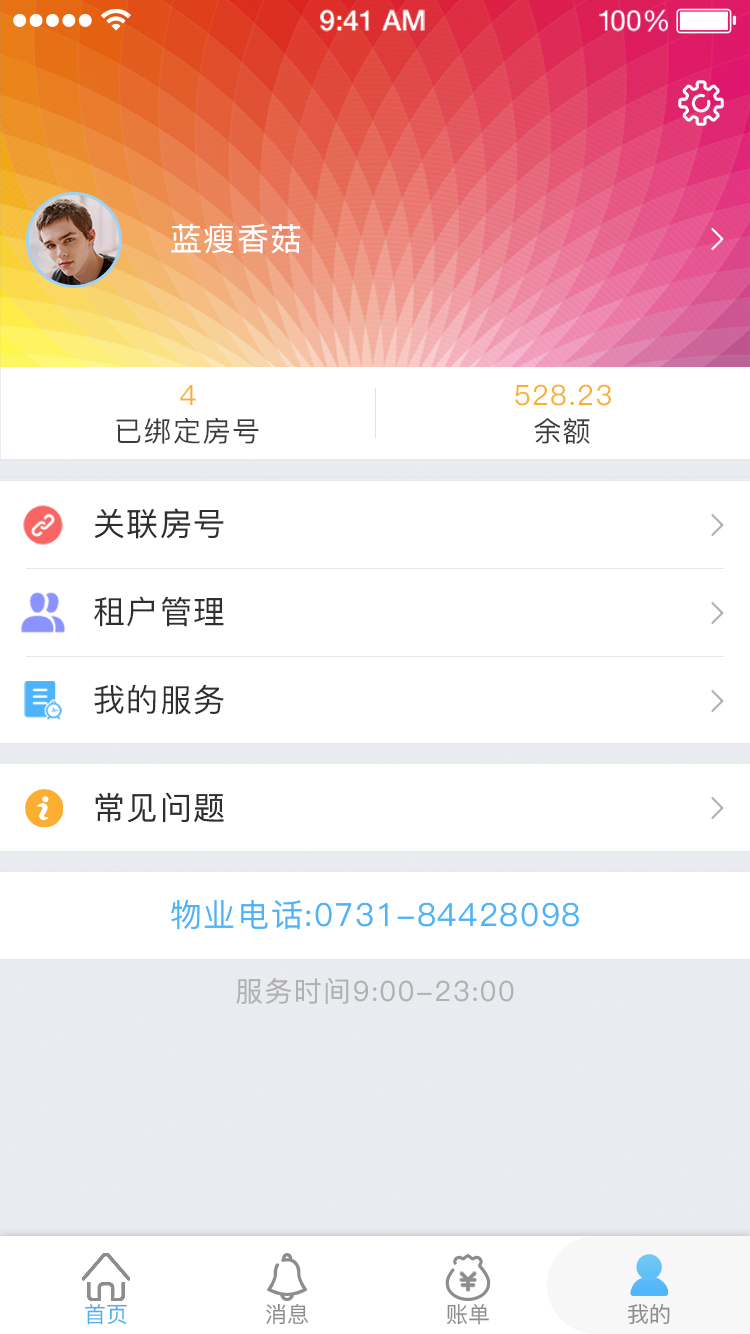
Task: Switch to the 首页 home tab
Action: click(x=106, y=1288)
